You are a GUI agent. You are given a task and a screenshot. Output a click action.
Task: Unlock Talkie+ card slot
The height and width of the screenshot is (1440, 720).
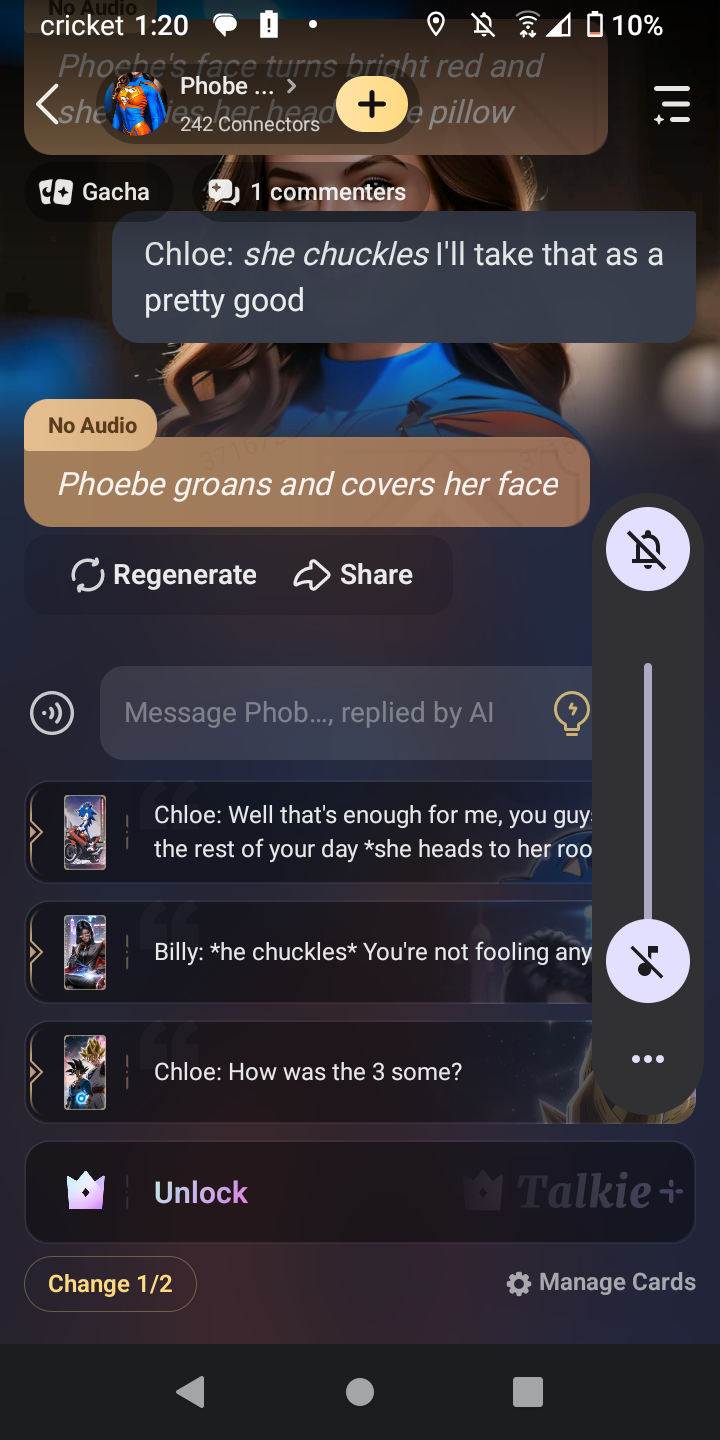coord(200,1192)
